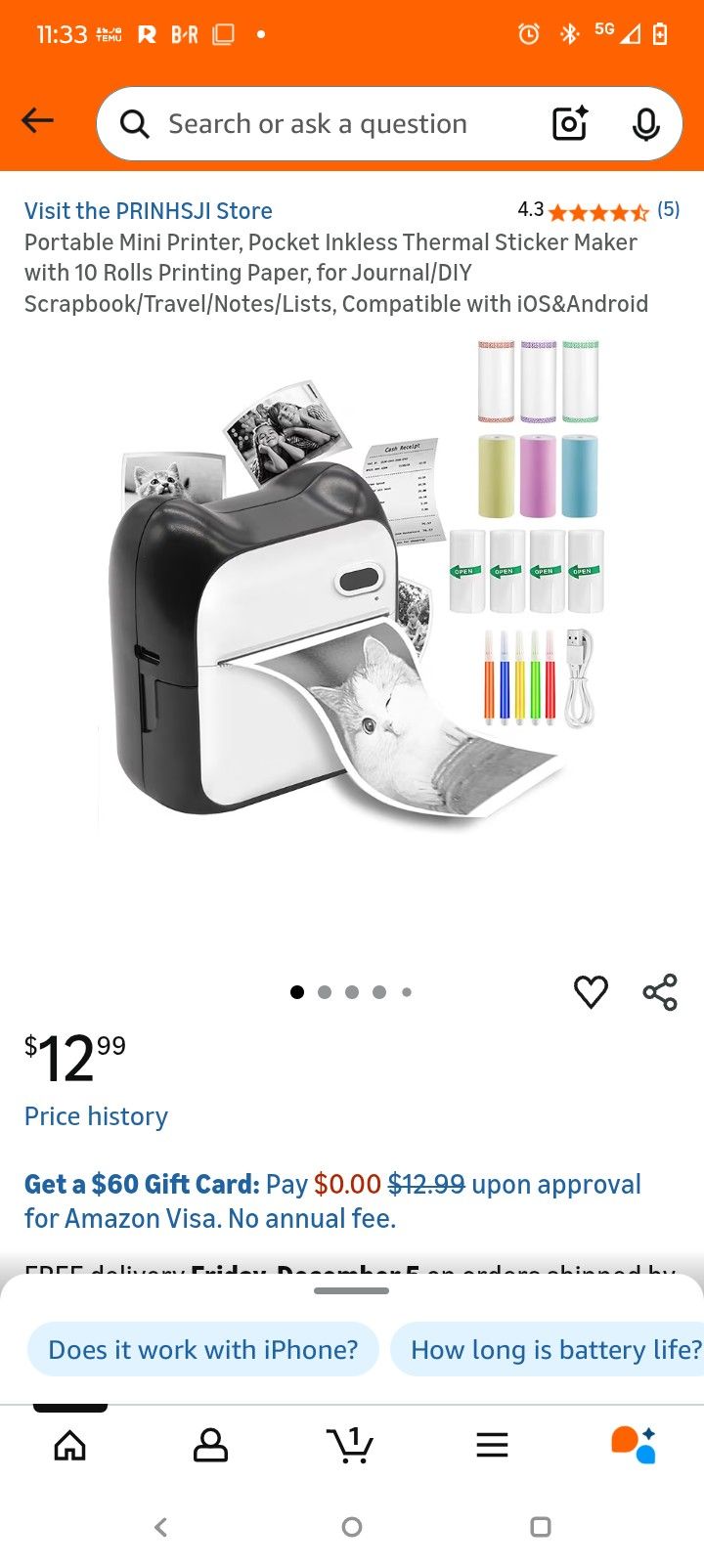Select the second image carousel dot

(324, 991)
